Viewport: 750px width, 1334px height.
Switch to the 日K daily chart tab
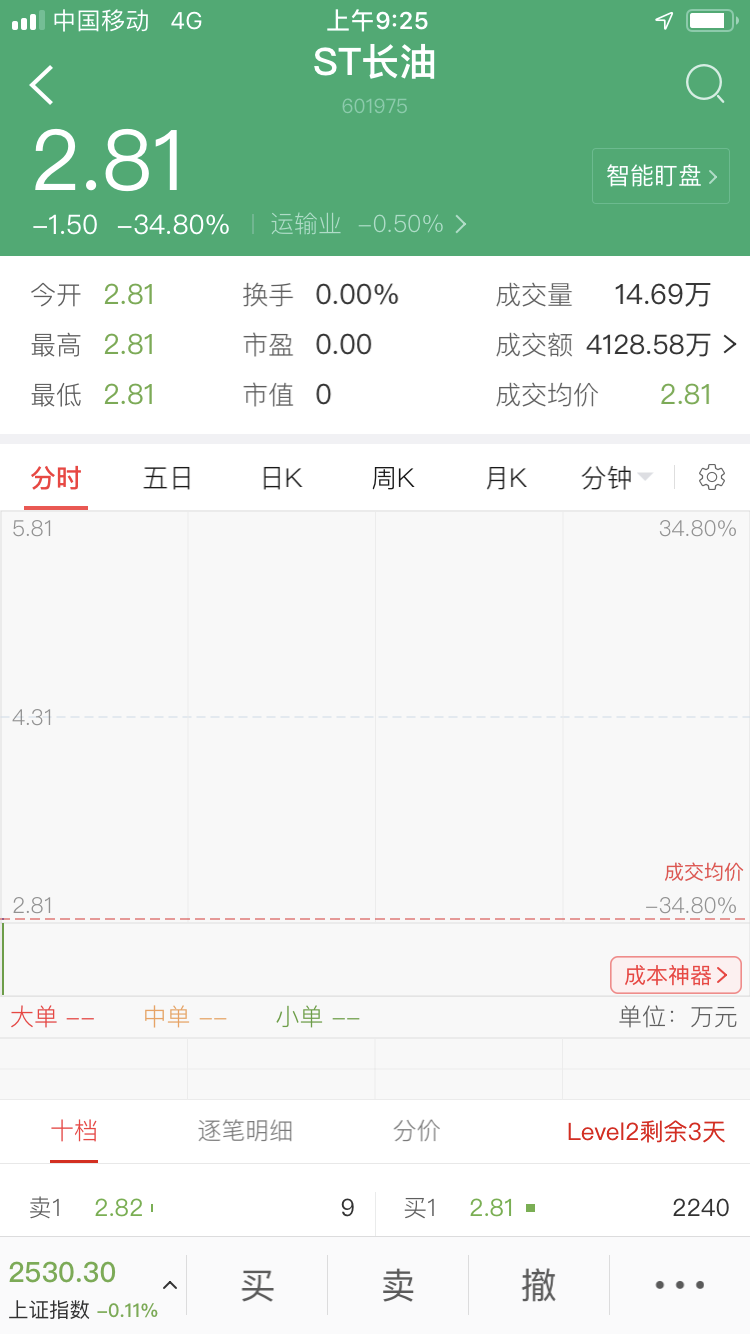(280, 477)
